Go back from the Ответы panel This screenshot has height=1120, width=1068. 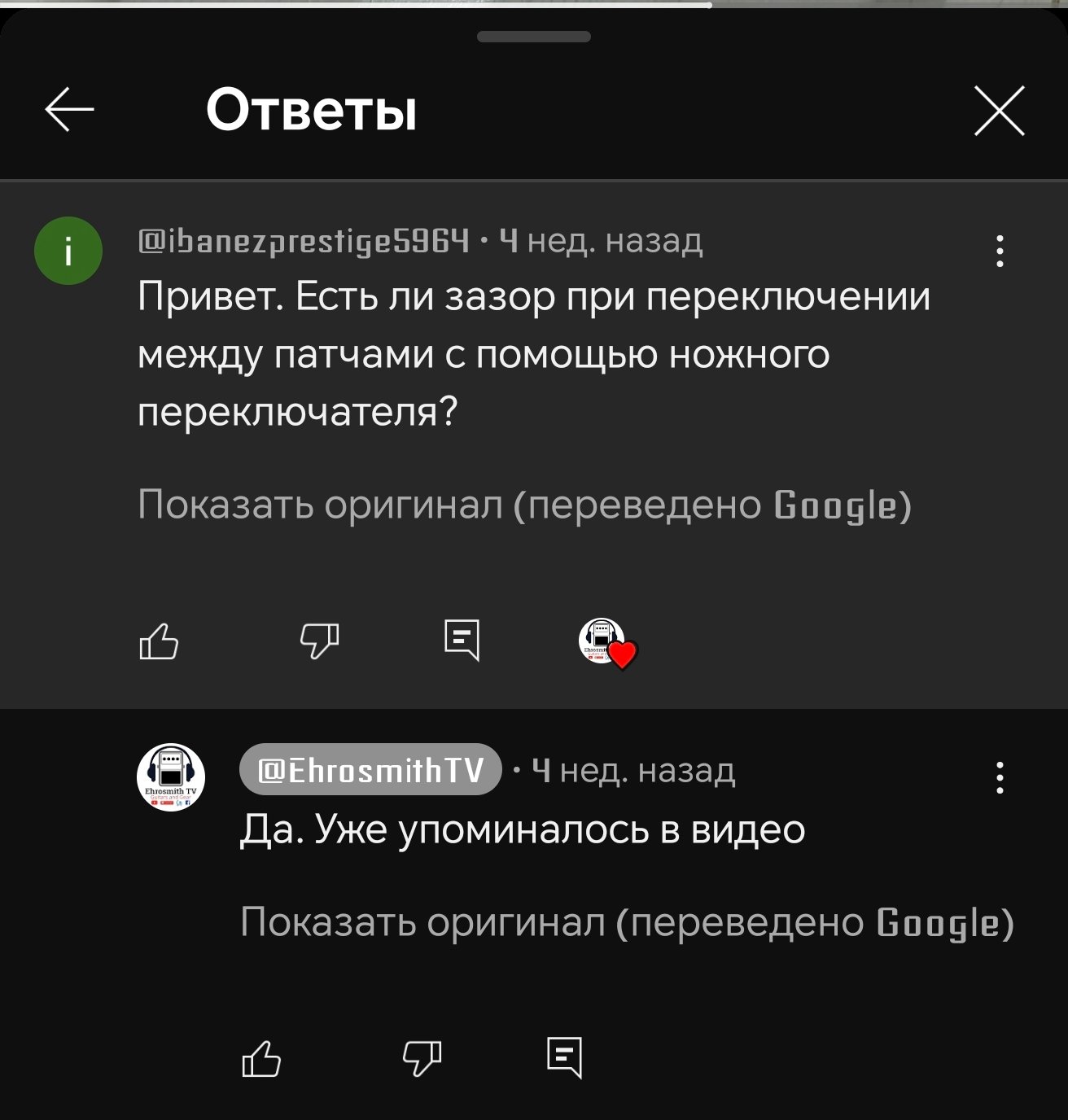tap(69, 110)
